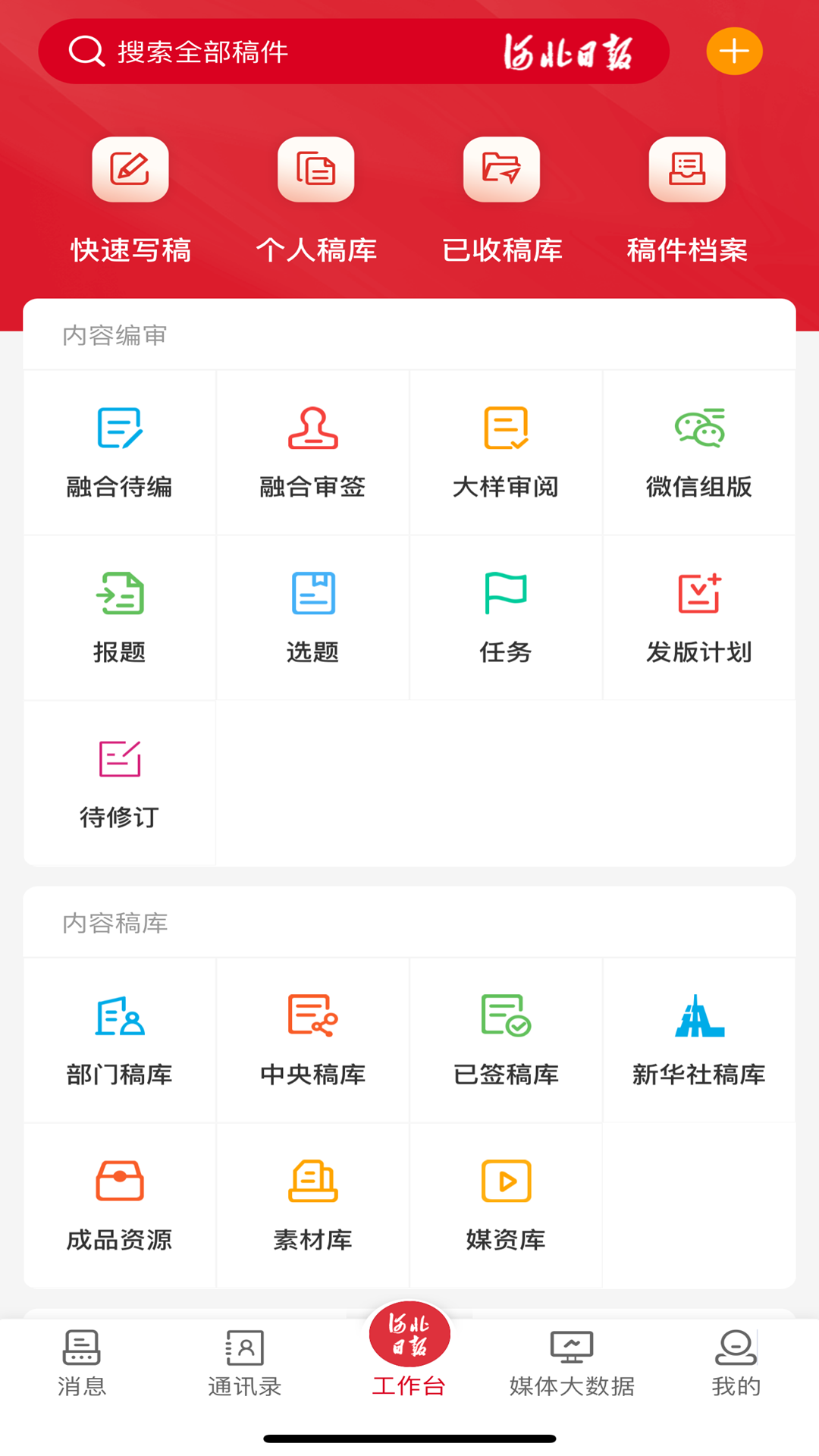
Task: Select 融合待编 pending edit section
Action: 118,453
